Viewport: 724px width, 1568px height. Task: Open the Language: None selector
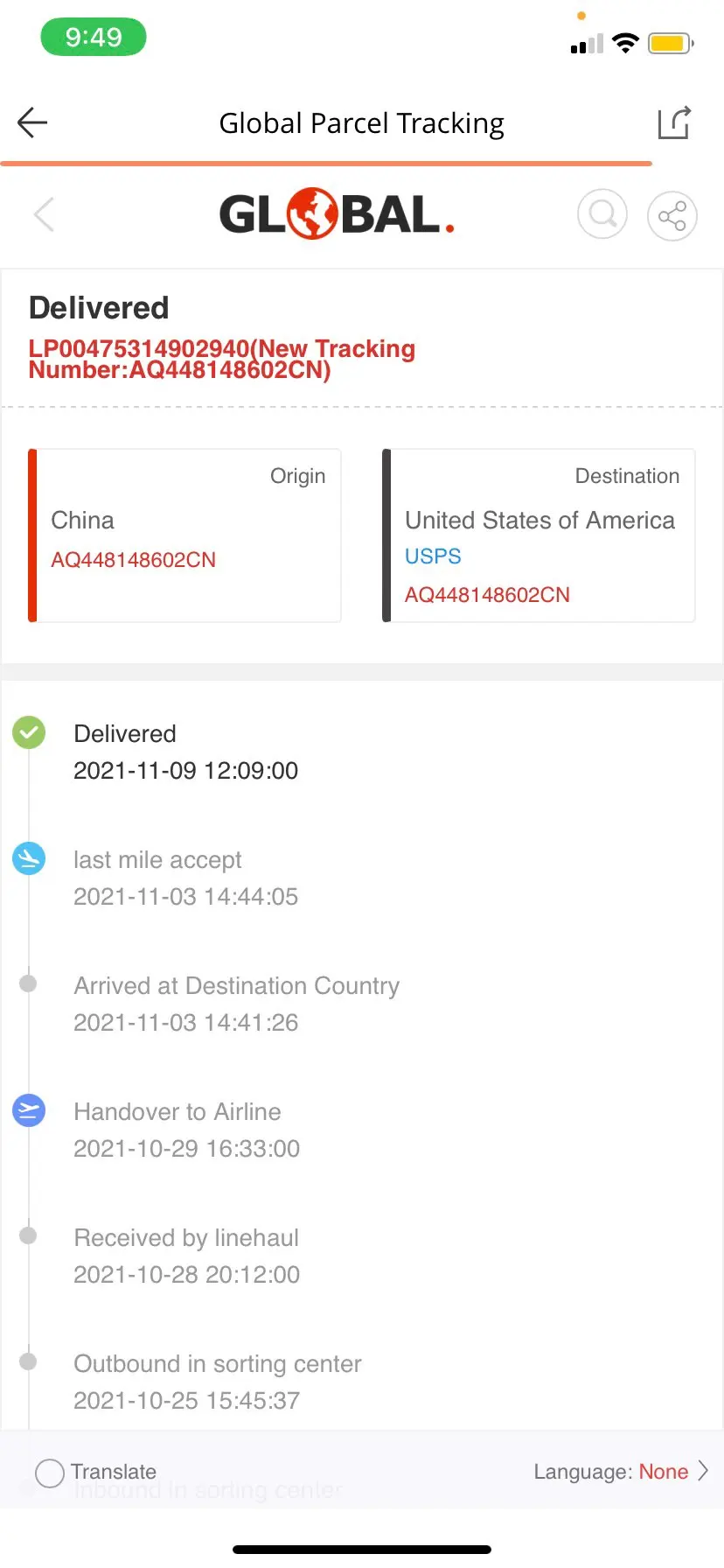(621, 1472)
